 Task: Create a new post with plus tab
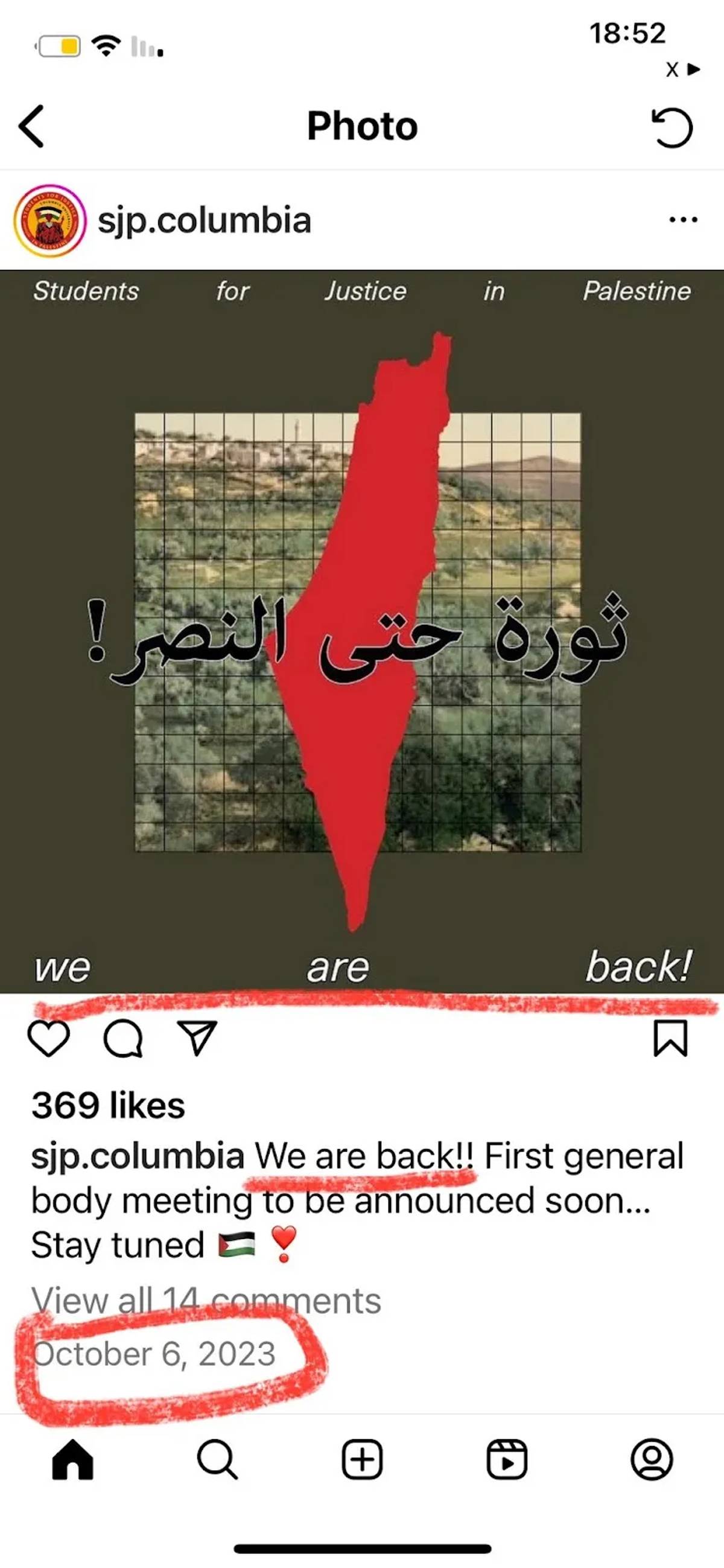coord(362,1459)
